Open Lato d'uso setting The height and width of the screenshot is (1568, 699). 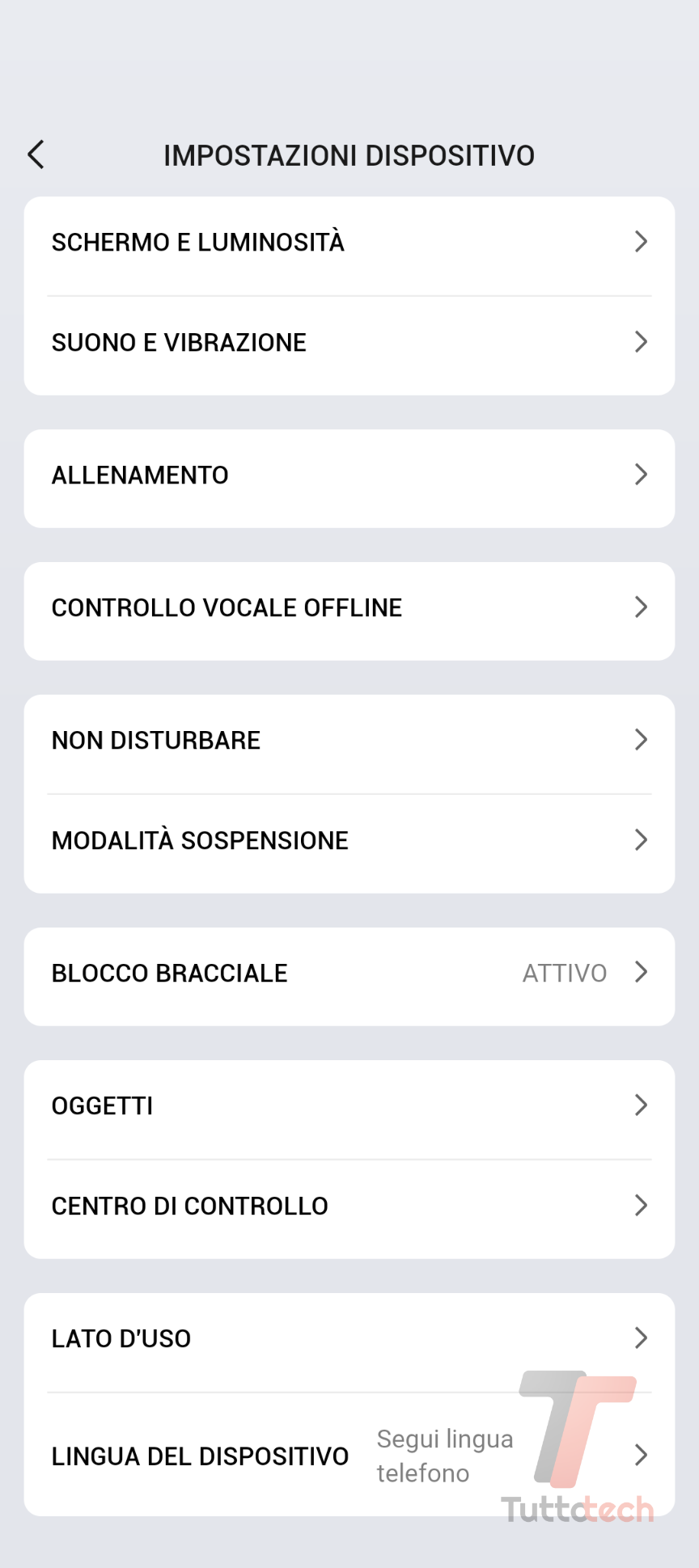349,1339
